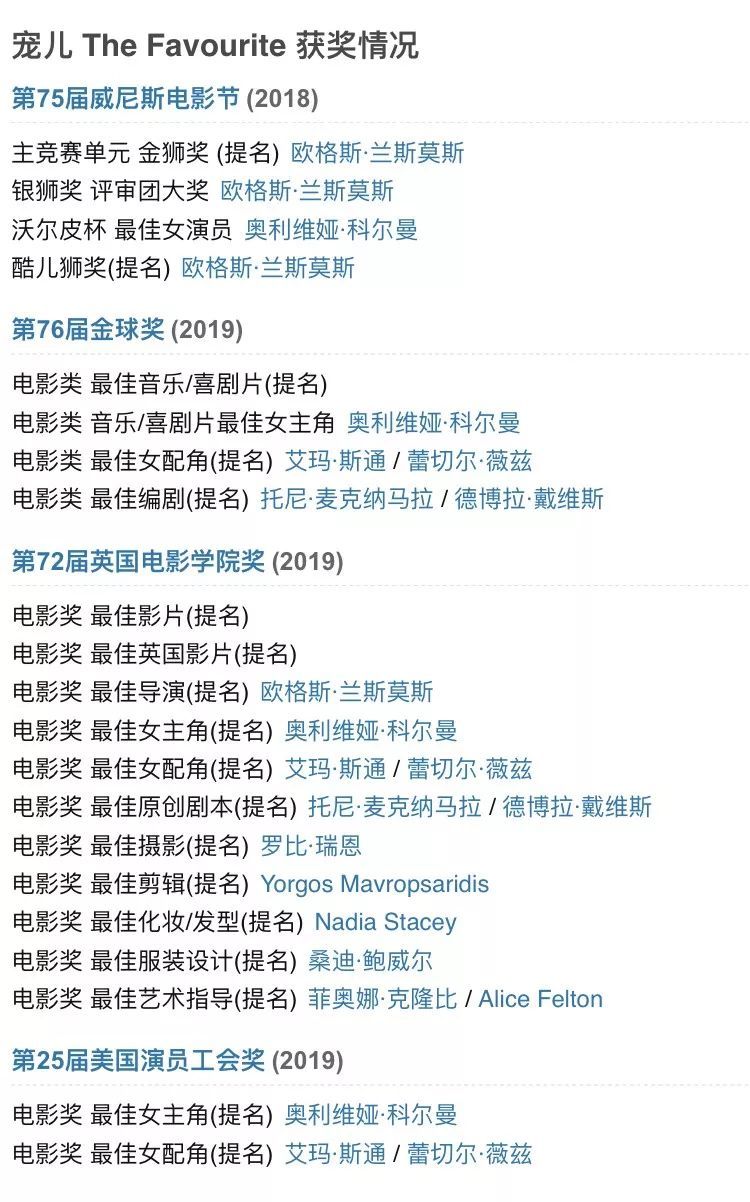Screen dimensions: 750x1202
Task: Tap 奥利维娅·科尔曼 beside 沃尔皮杯 最佳女演员
Action: point(331,229)
